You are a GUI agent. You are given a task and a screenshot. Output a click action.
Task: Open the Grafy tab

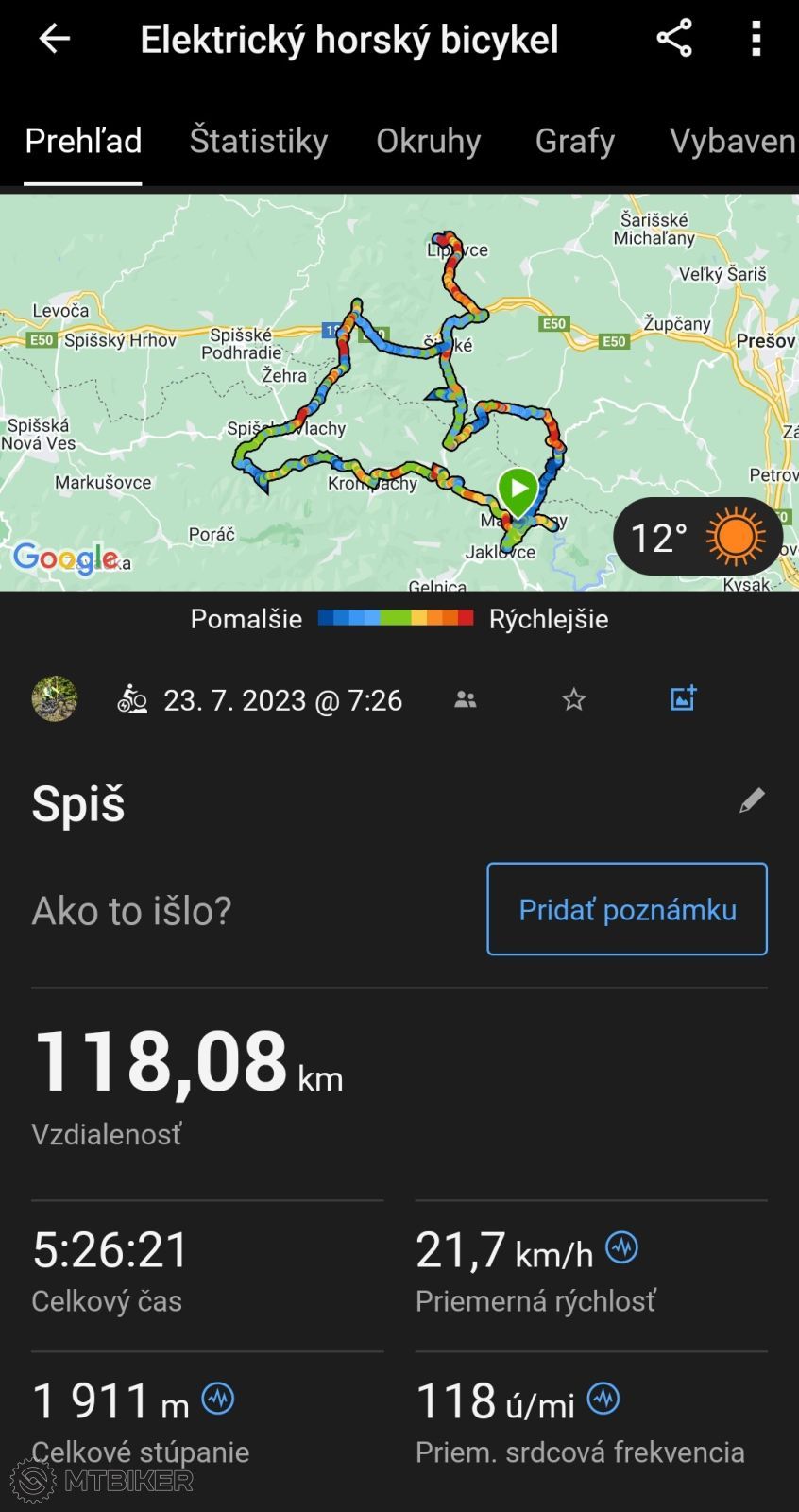point(574,140)
